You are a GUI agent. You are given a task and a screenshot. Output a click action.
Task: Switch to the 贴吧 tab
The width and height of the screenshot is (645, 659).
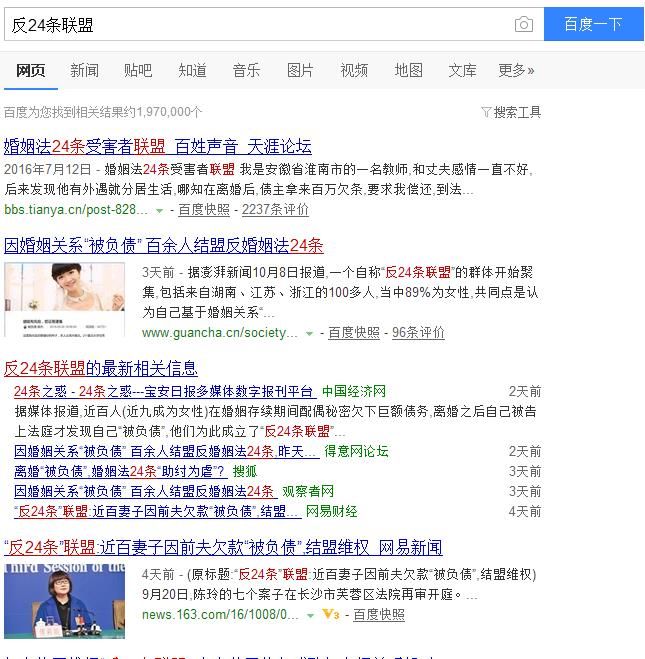[138, 70]
